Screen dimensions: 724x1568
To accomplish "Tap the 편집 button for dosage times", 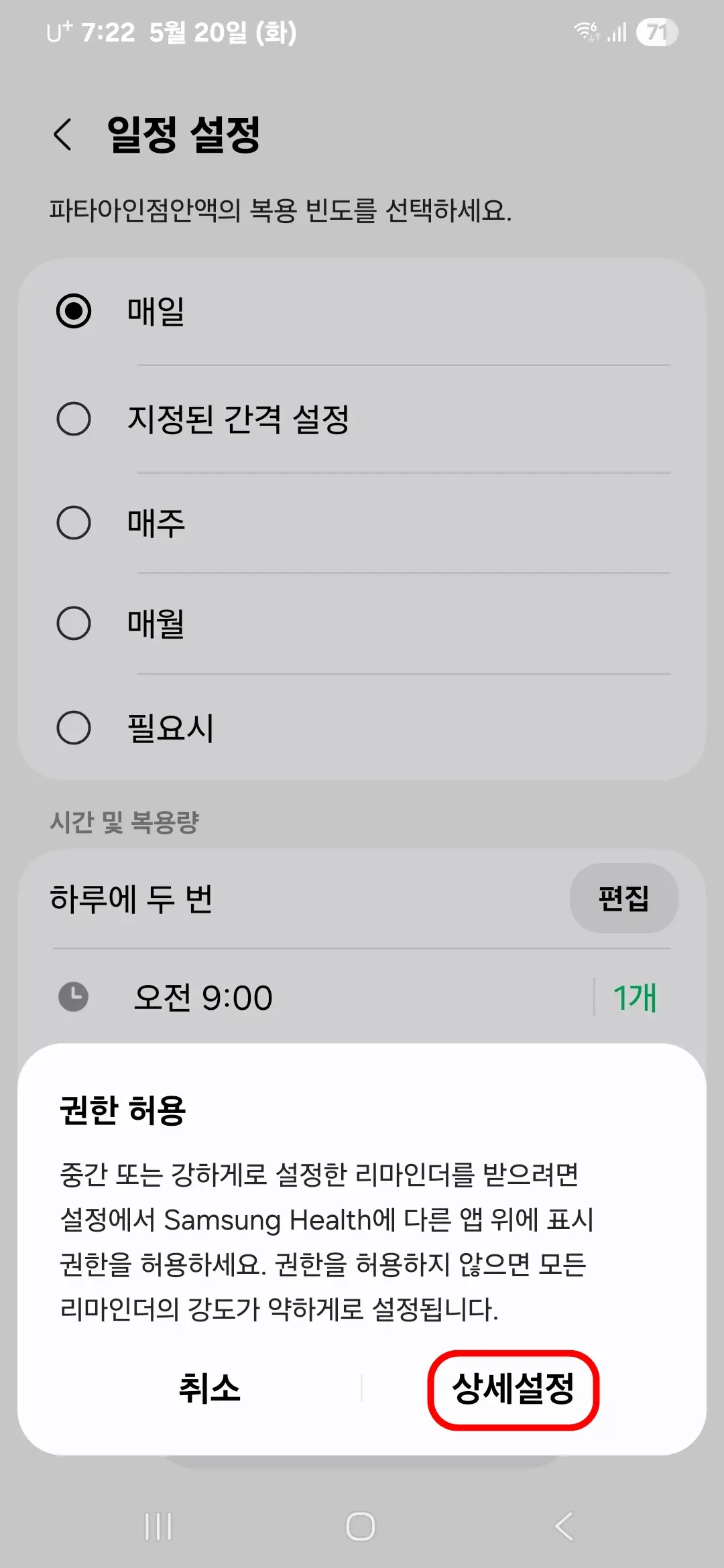I will tap(623, 899).
